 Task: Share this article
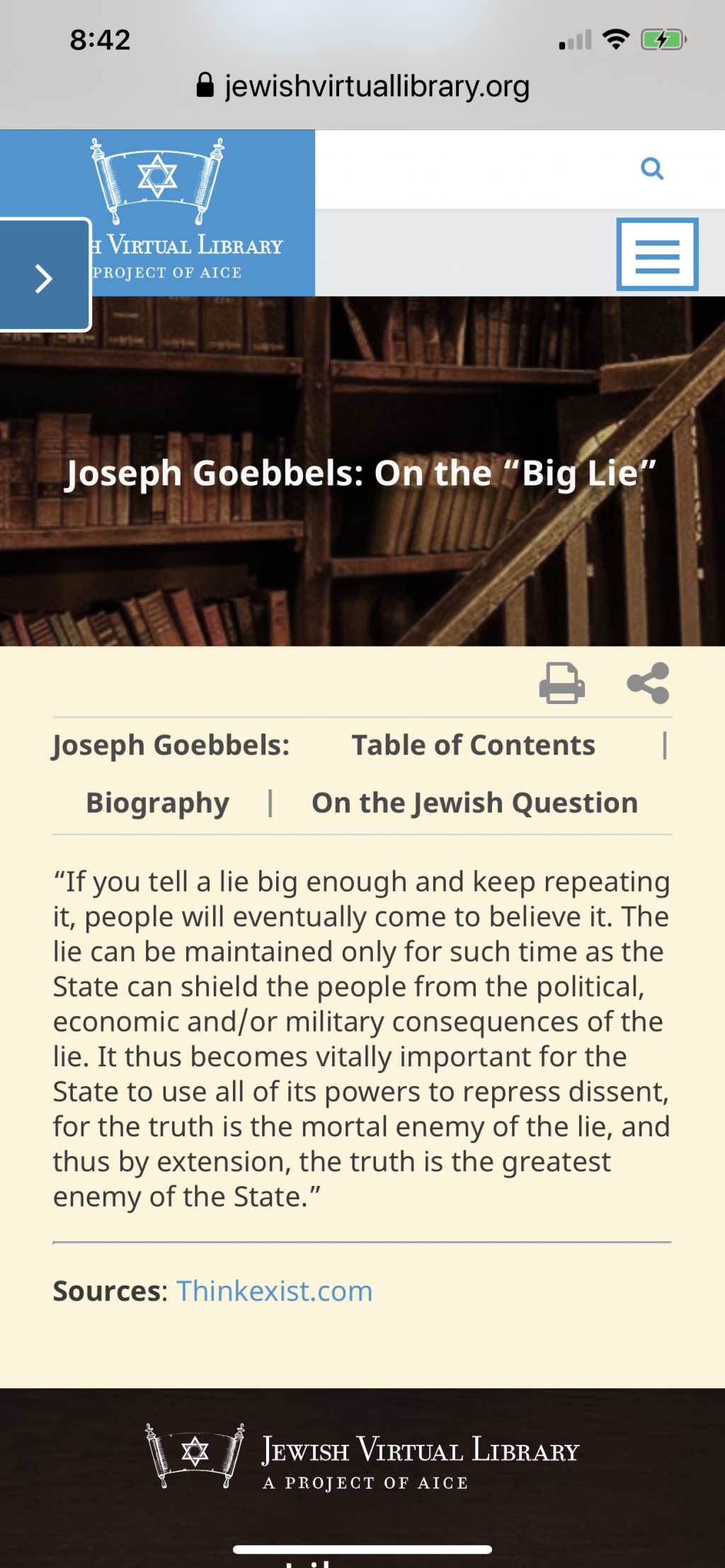[648, 684]
